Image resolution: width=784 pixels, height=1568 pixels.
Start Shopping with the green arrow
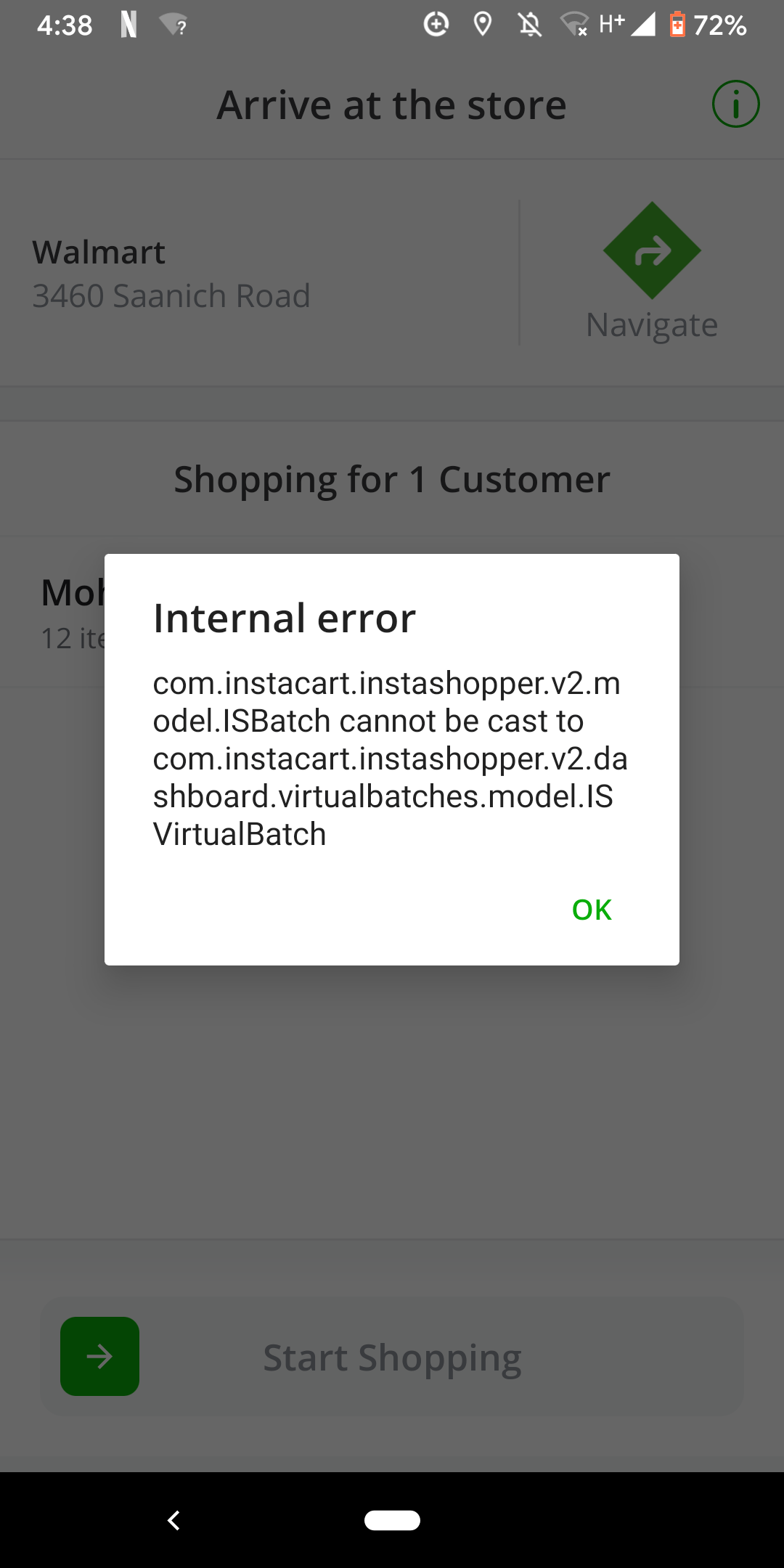point(99,1356)
